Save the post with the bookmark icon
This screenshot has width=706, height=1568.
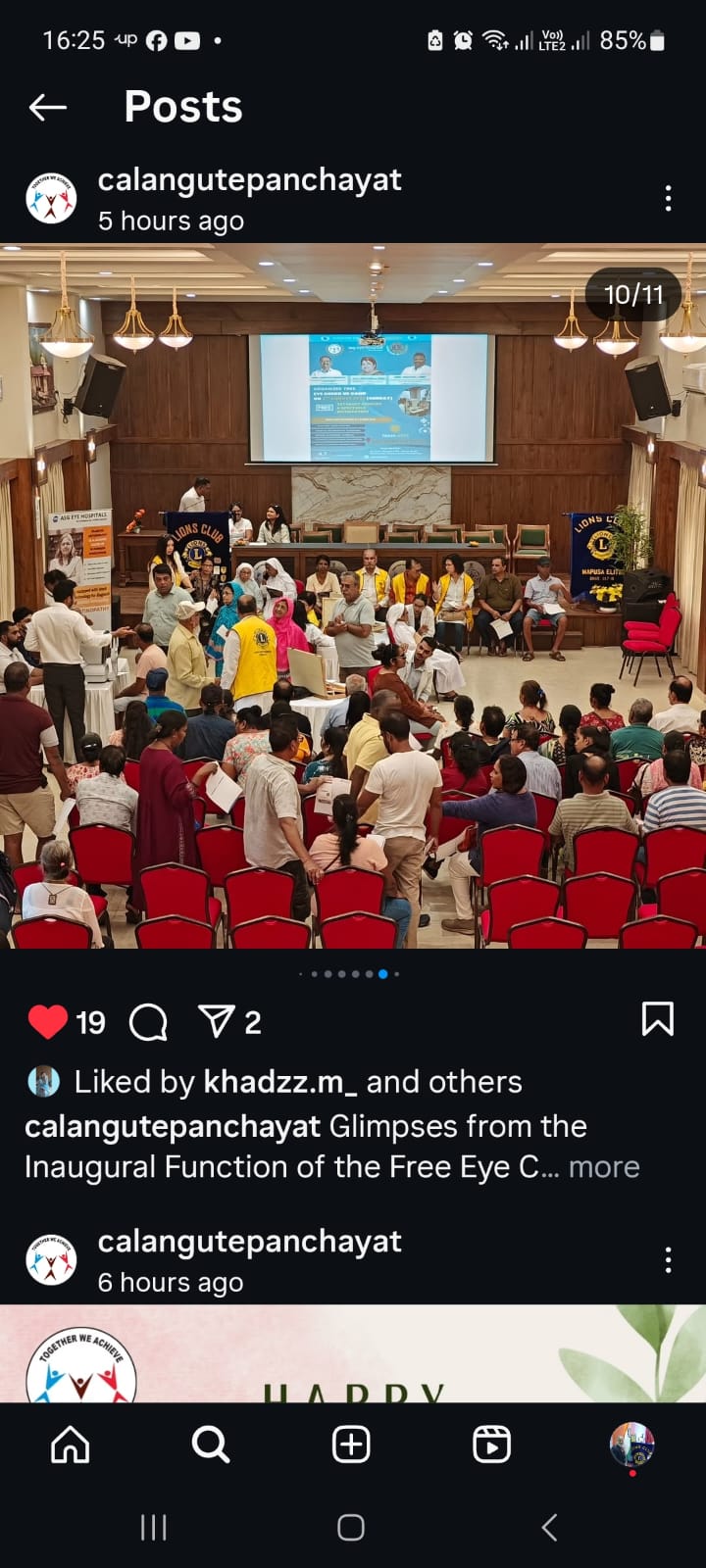[657, 1019]
